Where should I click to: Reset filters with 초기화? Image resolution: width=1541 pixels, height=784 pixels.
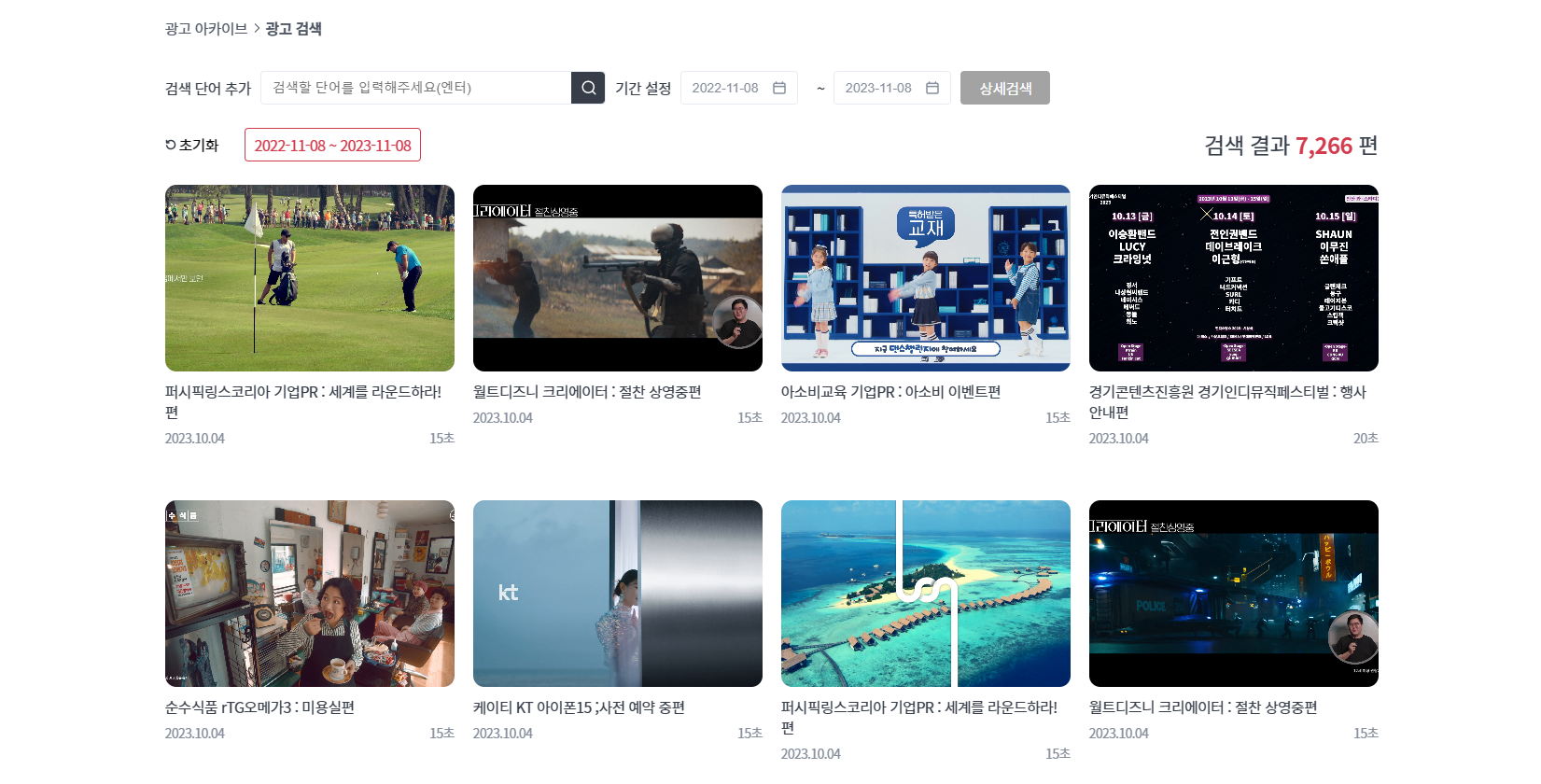[x=192, y=145]
